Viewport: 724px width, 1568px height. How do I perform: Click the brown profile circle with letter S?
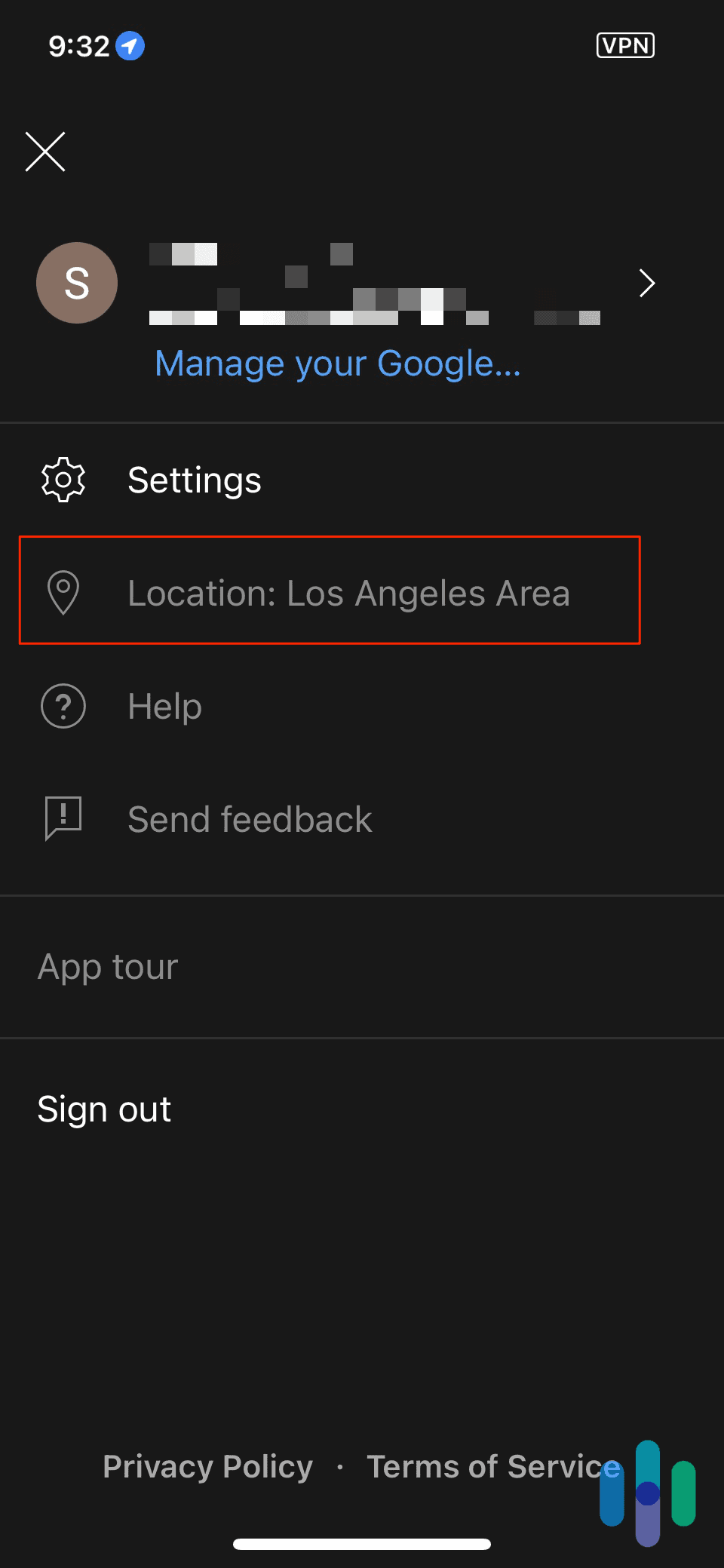[77, 283]
